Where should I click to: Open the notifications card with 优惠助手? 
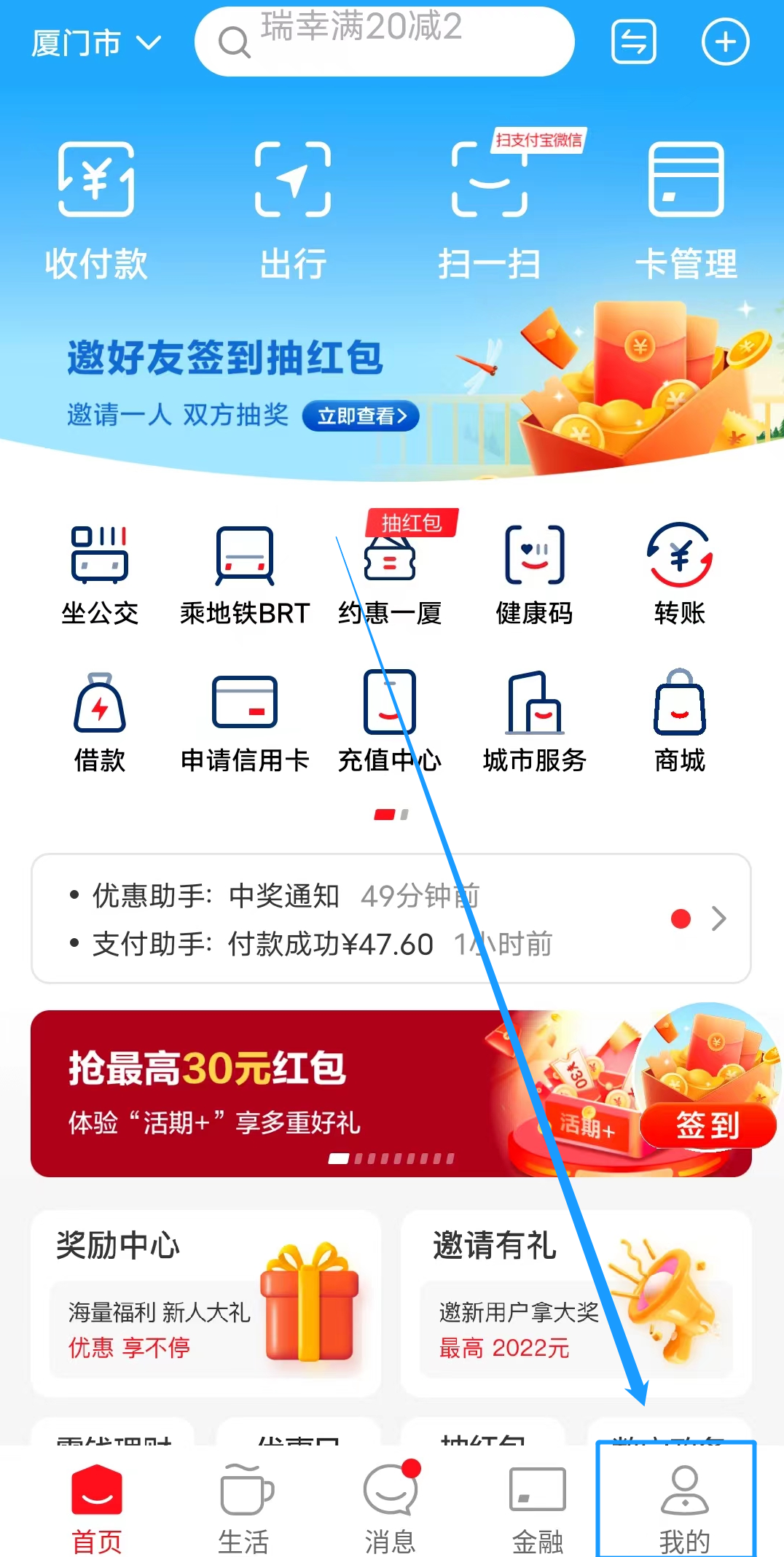click(x=391, y=918)
